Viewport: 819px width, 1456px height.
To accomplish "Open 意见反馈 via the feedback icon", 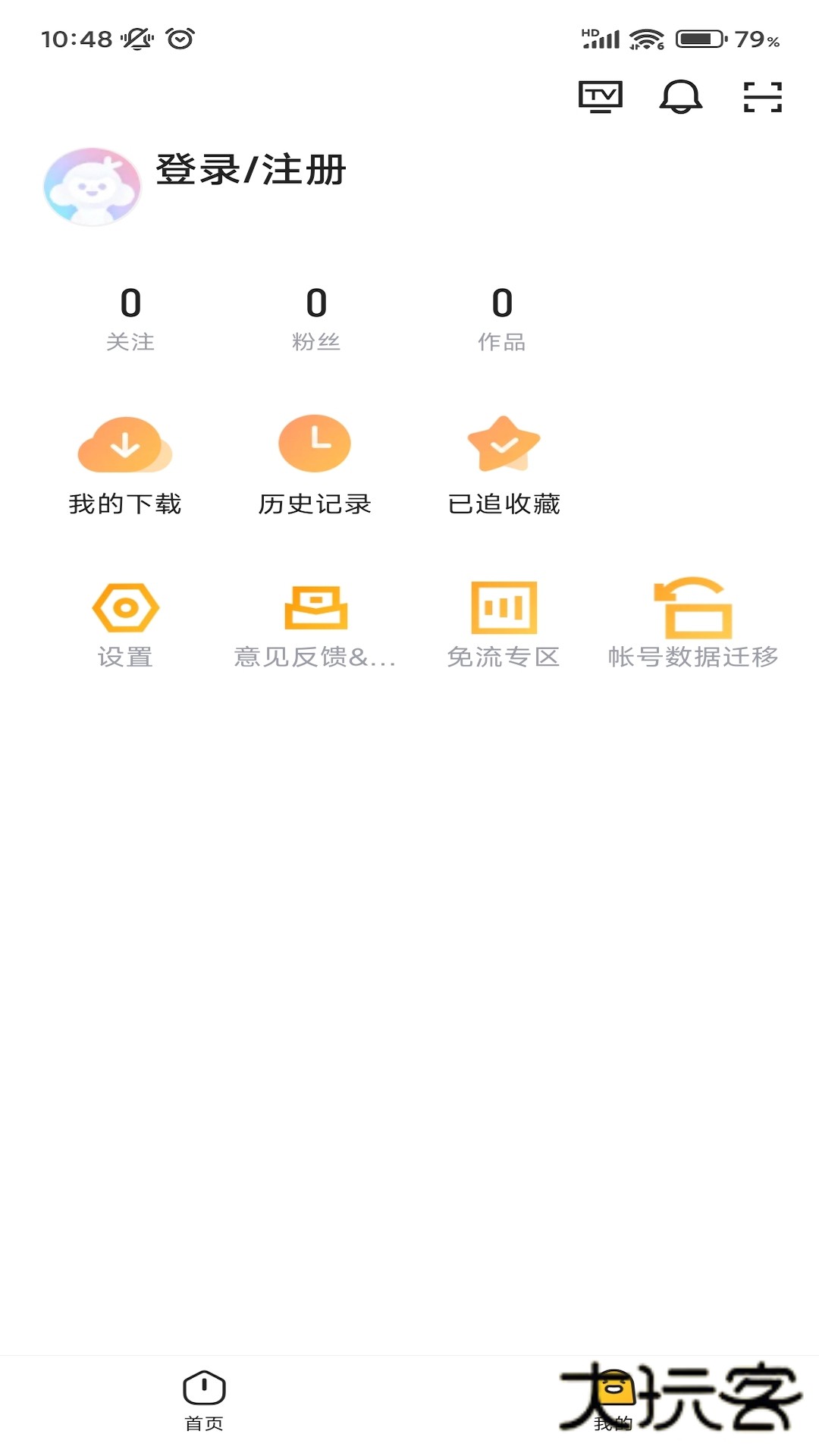I will [x=316, y=606].
